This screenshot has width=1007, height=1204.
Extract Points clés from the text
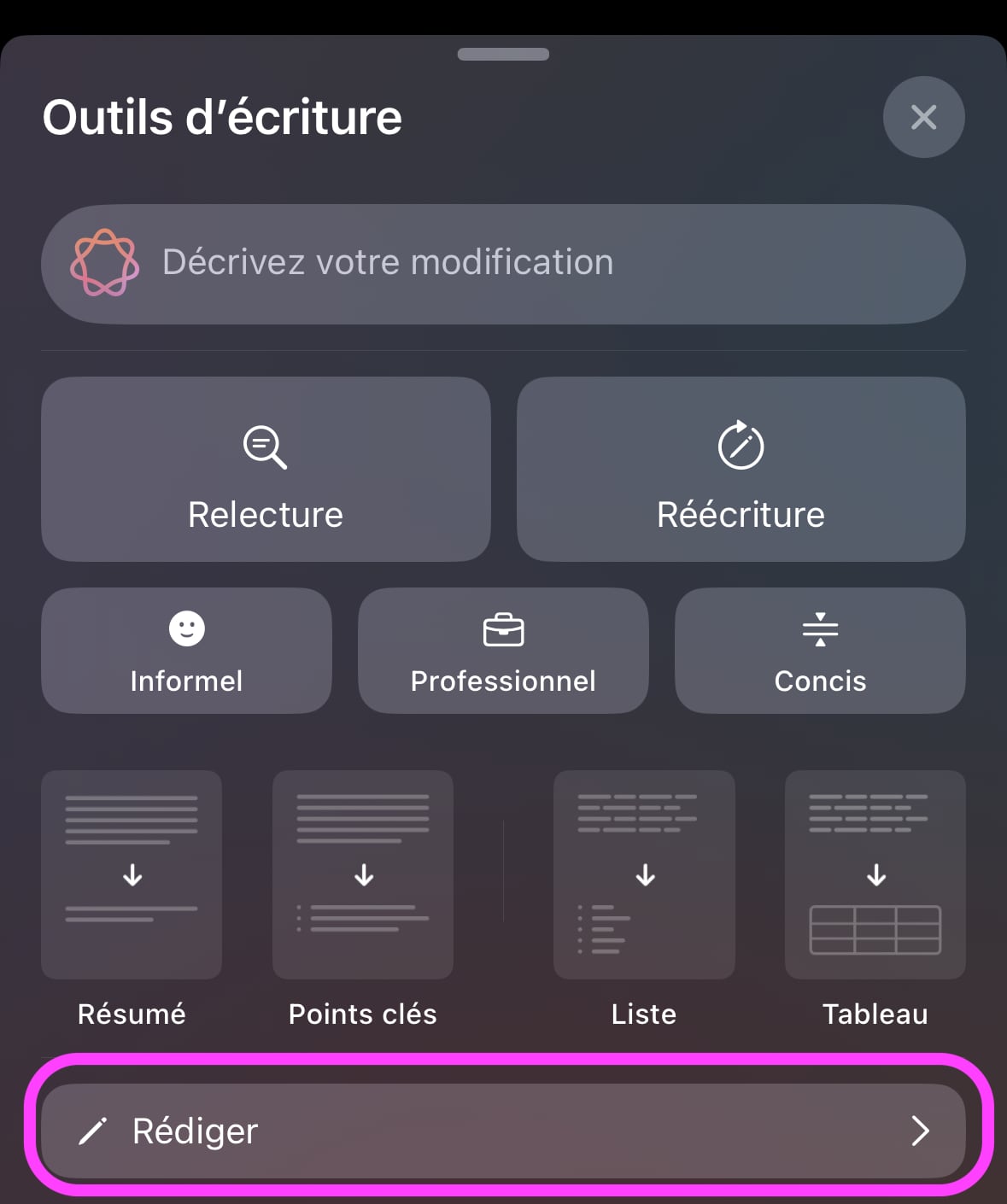tap(363, 875)
